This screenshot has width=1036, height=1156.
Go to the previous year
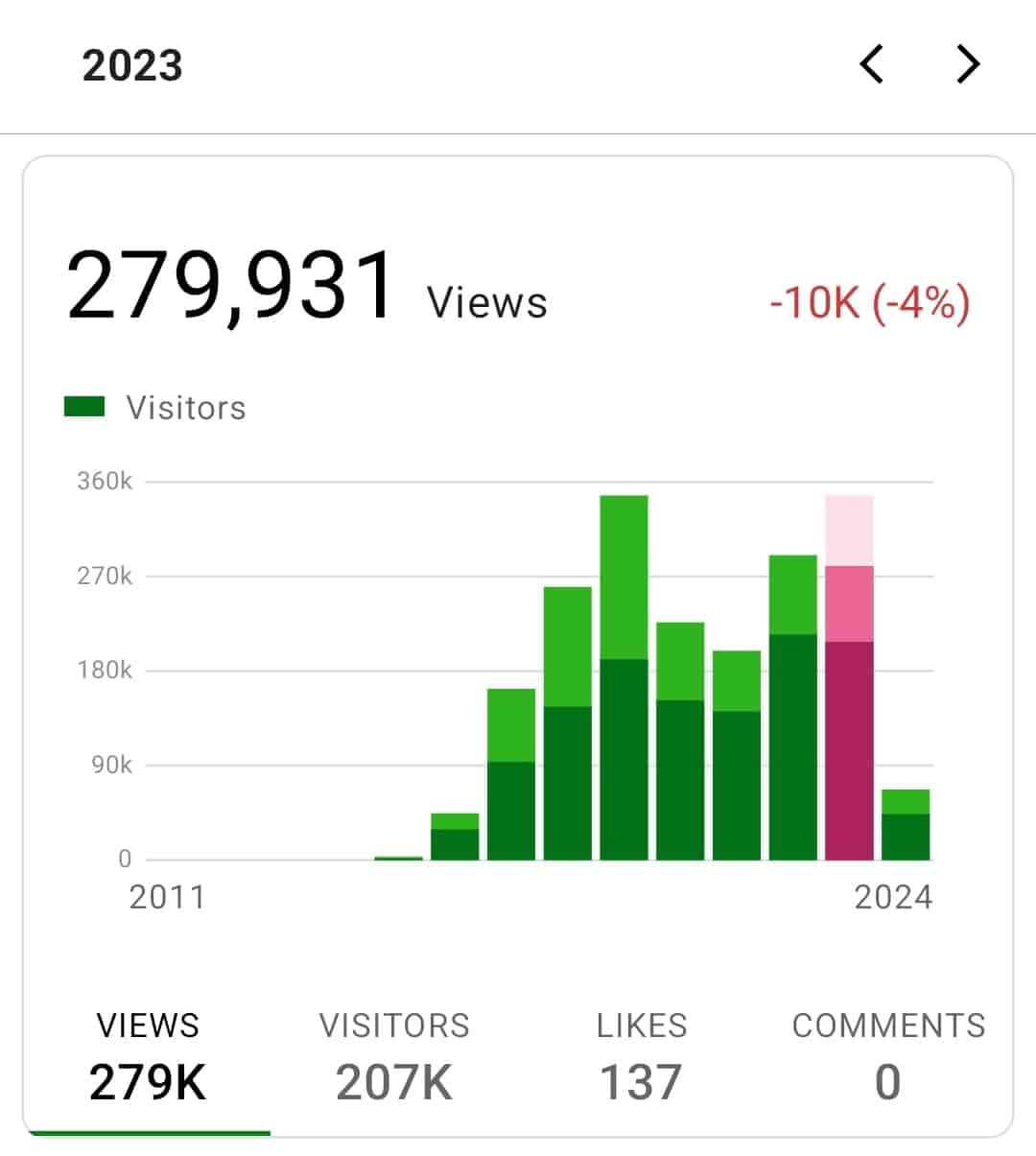[x=871, y=65]
